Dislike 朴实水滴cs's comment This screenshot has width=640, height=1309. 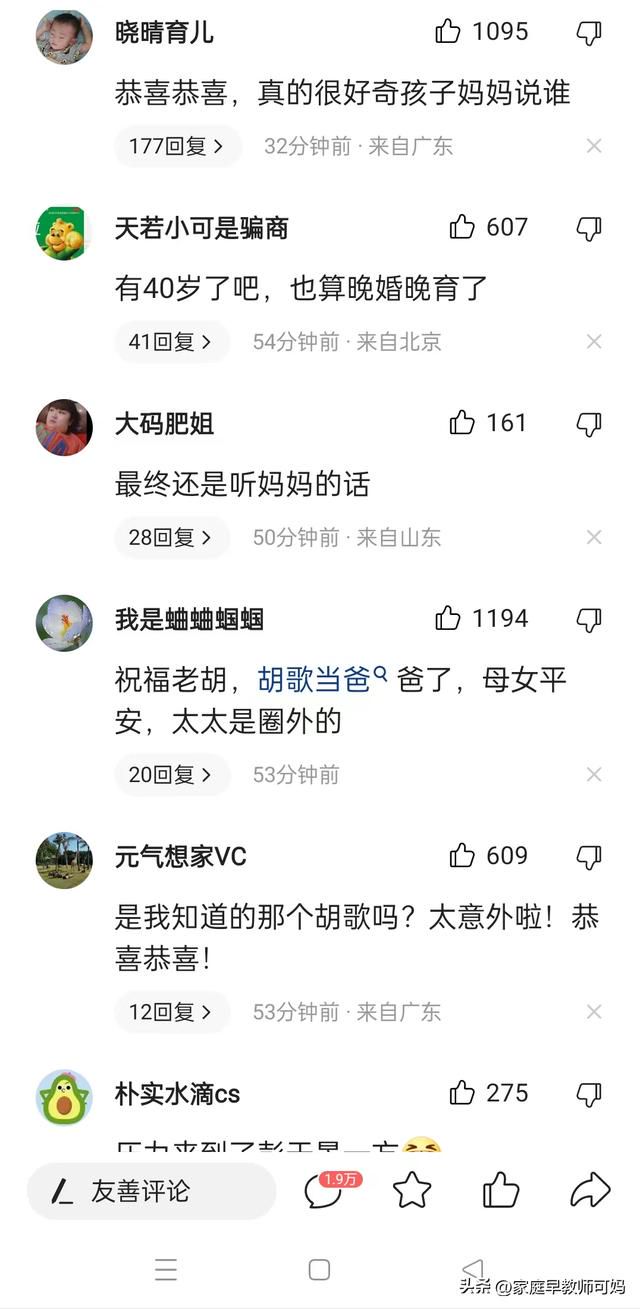(x=589, y=1094)
